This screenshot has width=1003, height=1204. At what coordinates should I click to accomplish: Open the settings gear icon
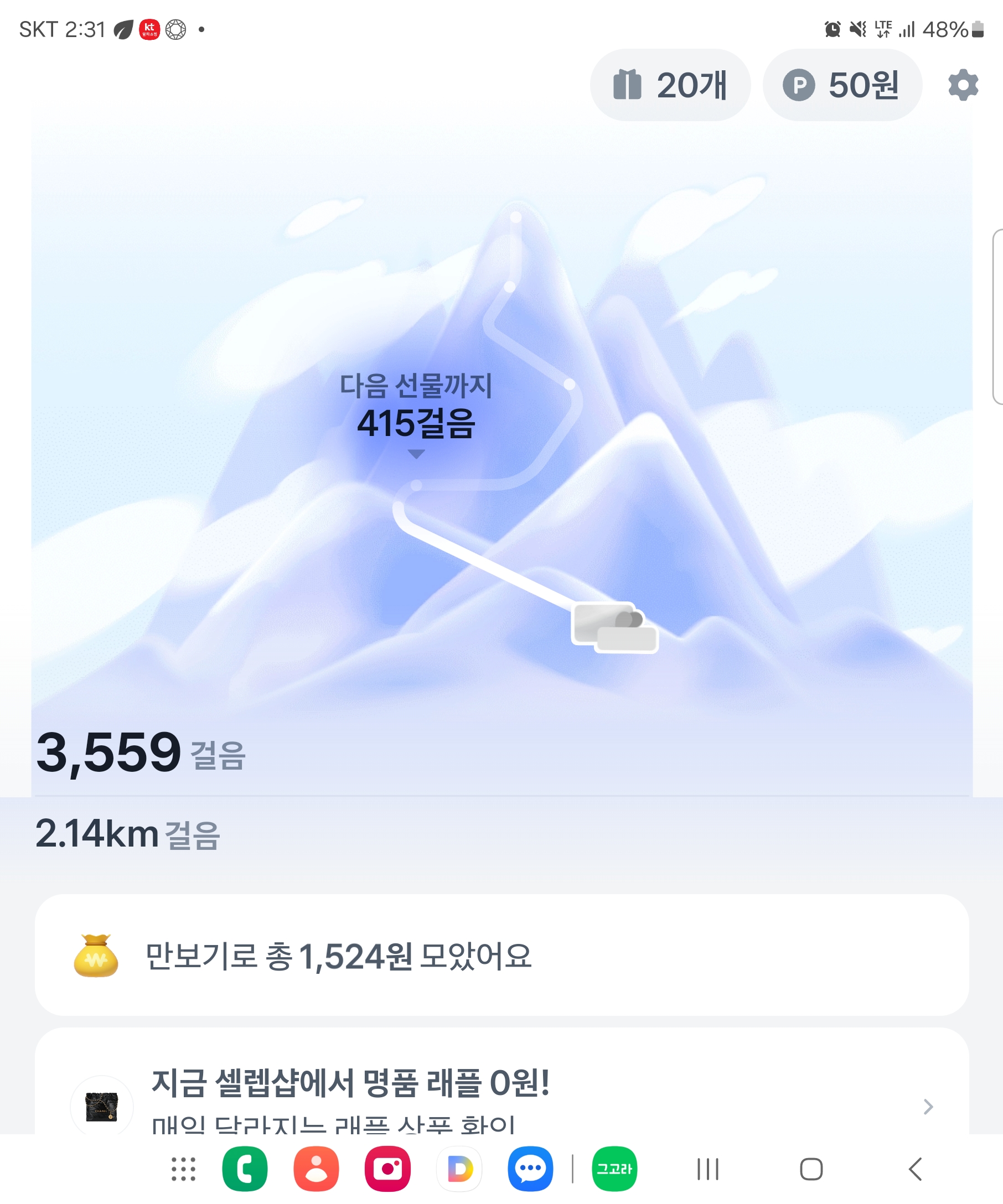tap(963, 85)
